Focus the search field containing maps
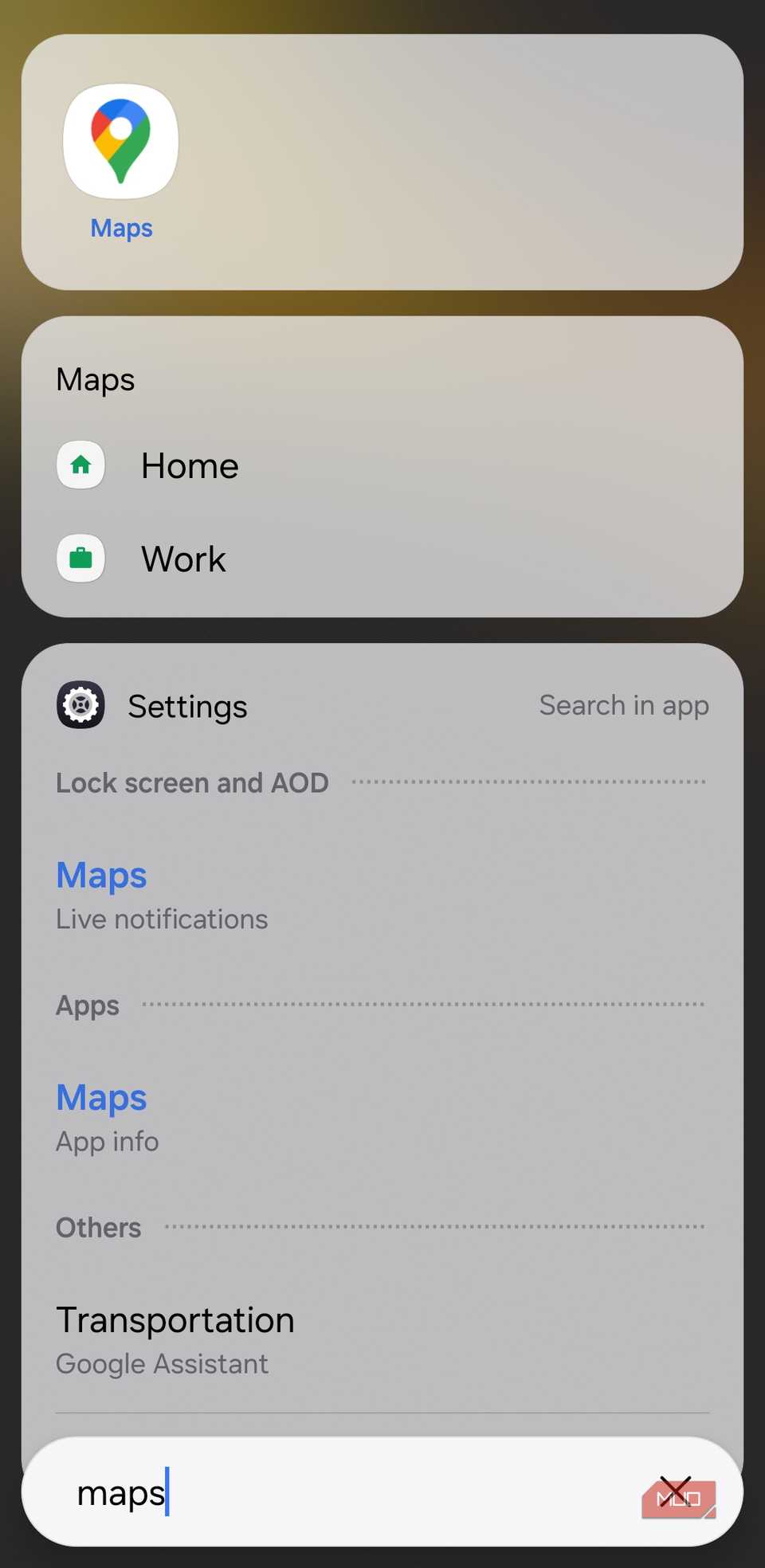 click(359, 1492)
